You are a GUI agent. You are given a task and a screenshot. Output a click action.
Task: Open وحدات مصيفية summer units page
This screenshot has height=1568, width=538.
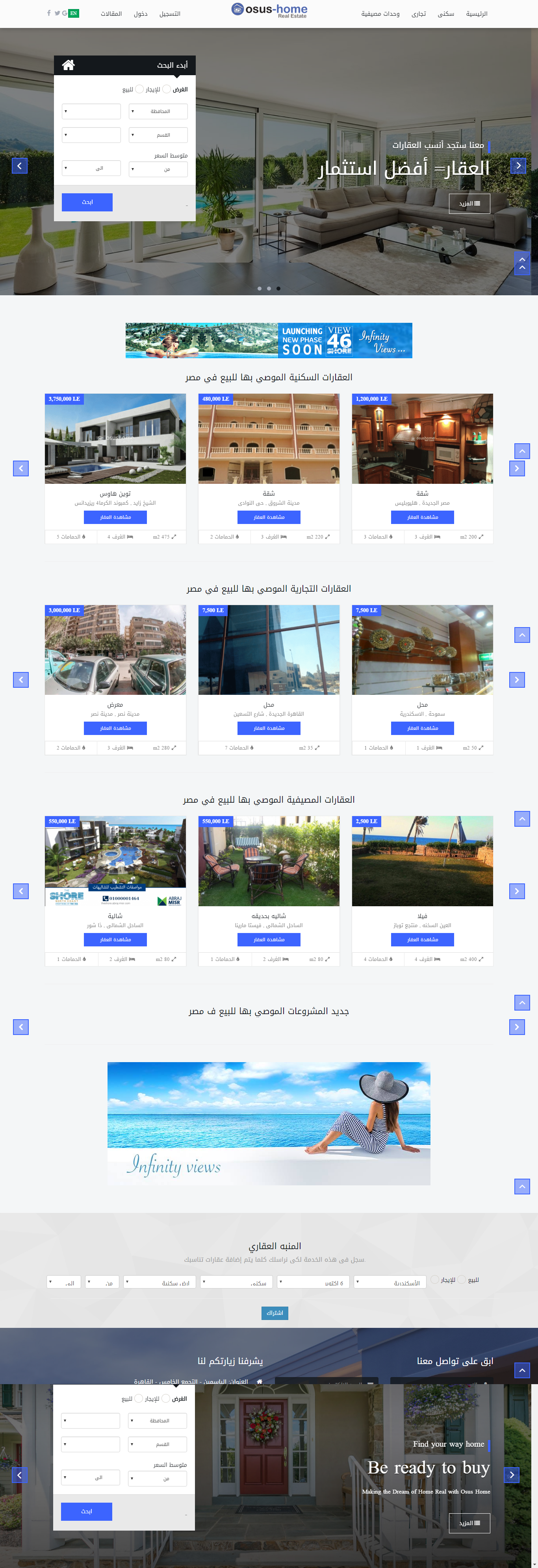click(x=380, y=13)
